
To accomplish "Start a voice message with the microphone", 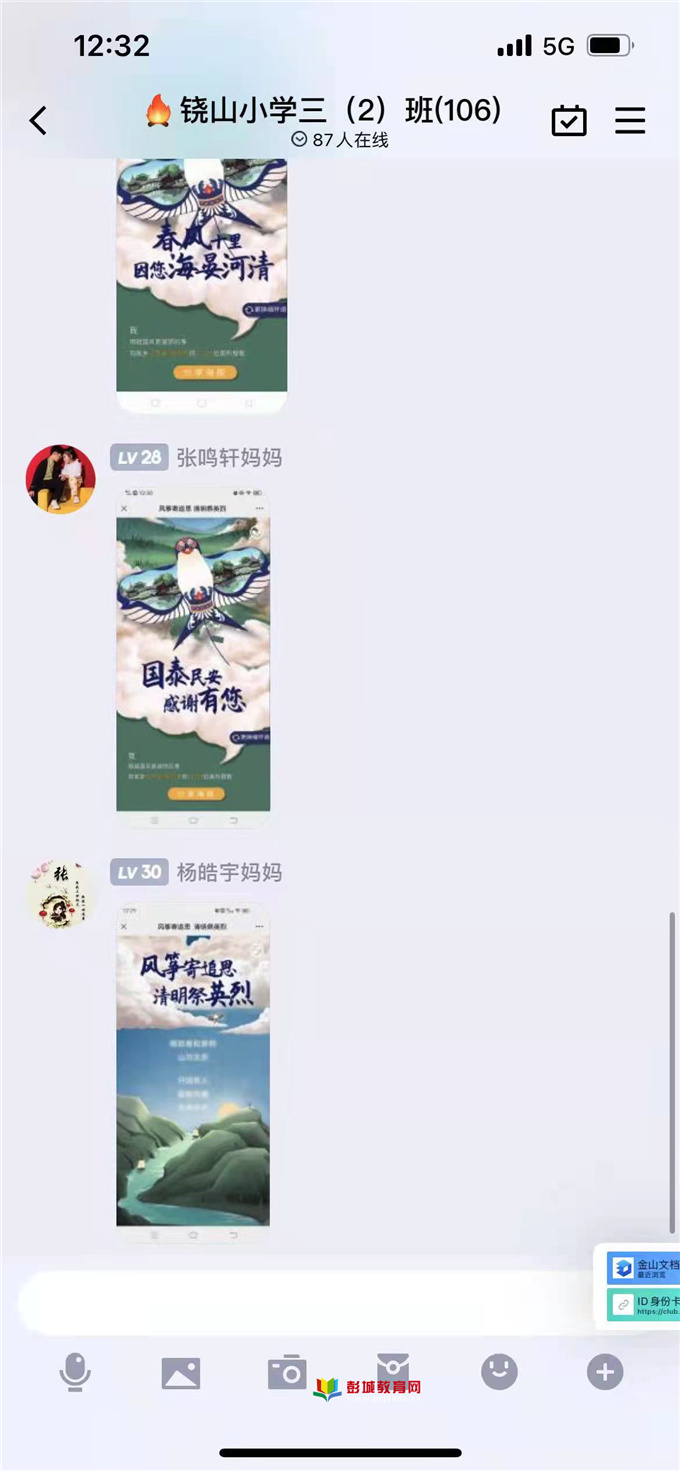I will tap(75, 1373).
